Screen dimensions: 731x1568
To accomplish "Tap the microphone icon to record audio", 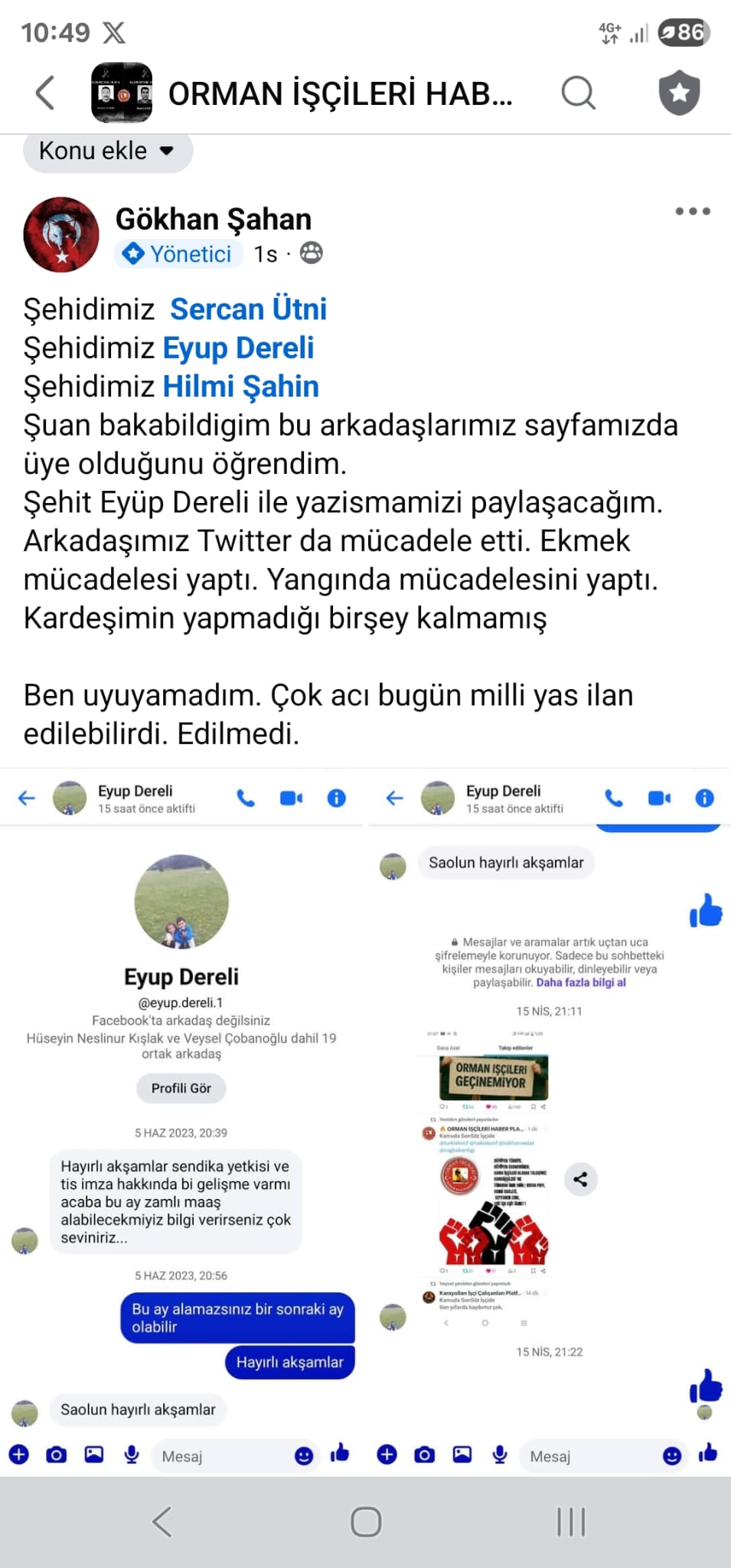I will coord(133,1455).
